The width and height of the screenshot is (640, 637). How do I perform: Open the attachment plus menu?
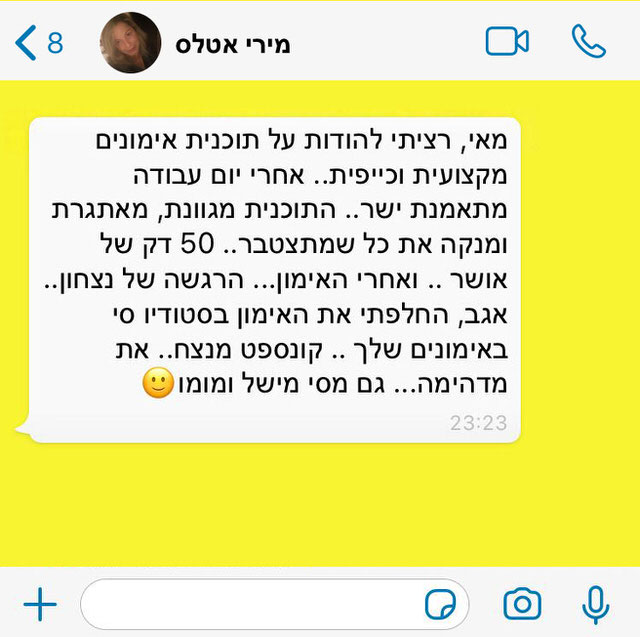(39, 604)
